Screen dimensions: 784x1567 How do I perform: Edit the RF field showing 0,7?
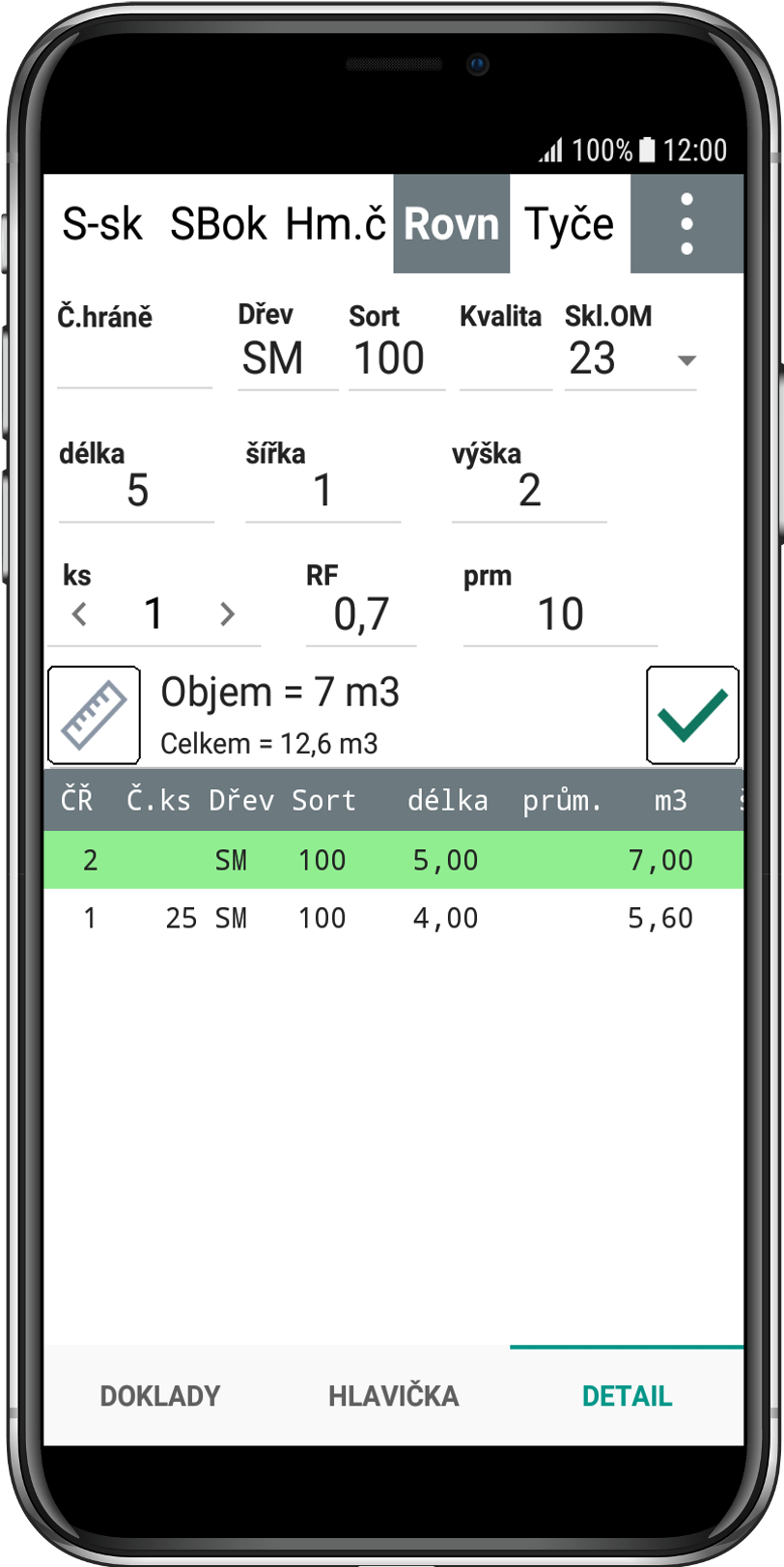[x=361, y=614]
